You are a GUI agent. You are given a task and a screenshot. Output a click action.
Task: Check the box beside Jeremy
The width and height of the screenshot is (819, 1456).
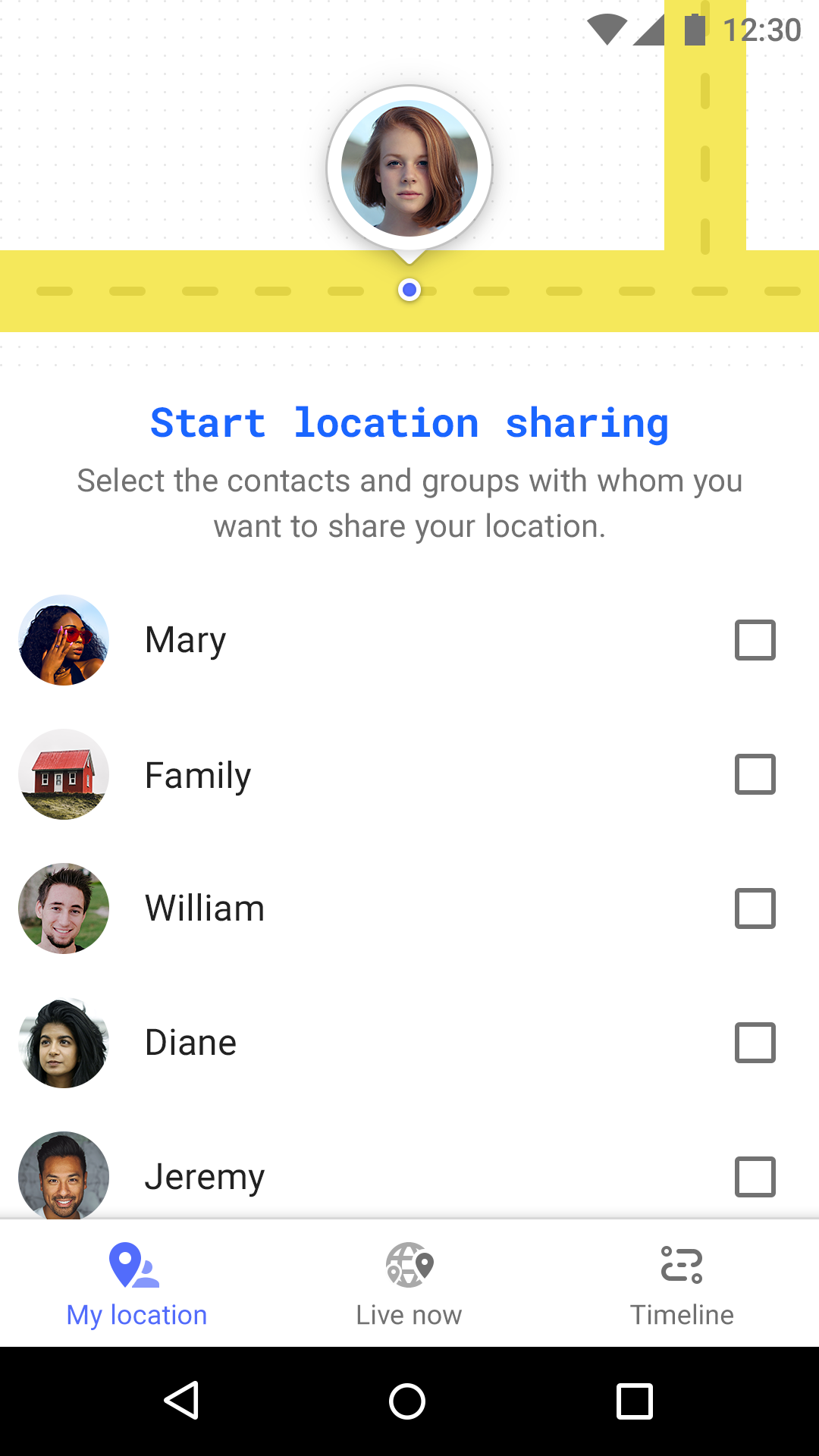click(755, 1177)
